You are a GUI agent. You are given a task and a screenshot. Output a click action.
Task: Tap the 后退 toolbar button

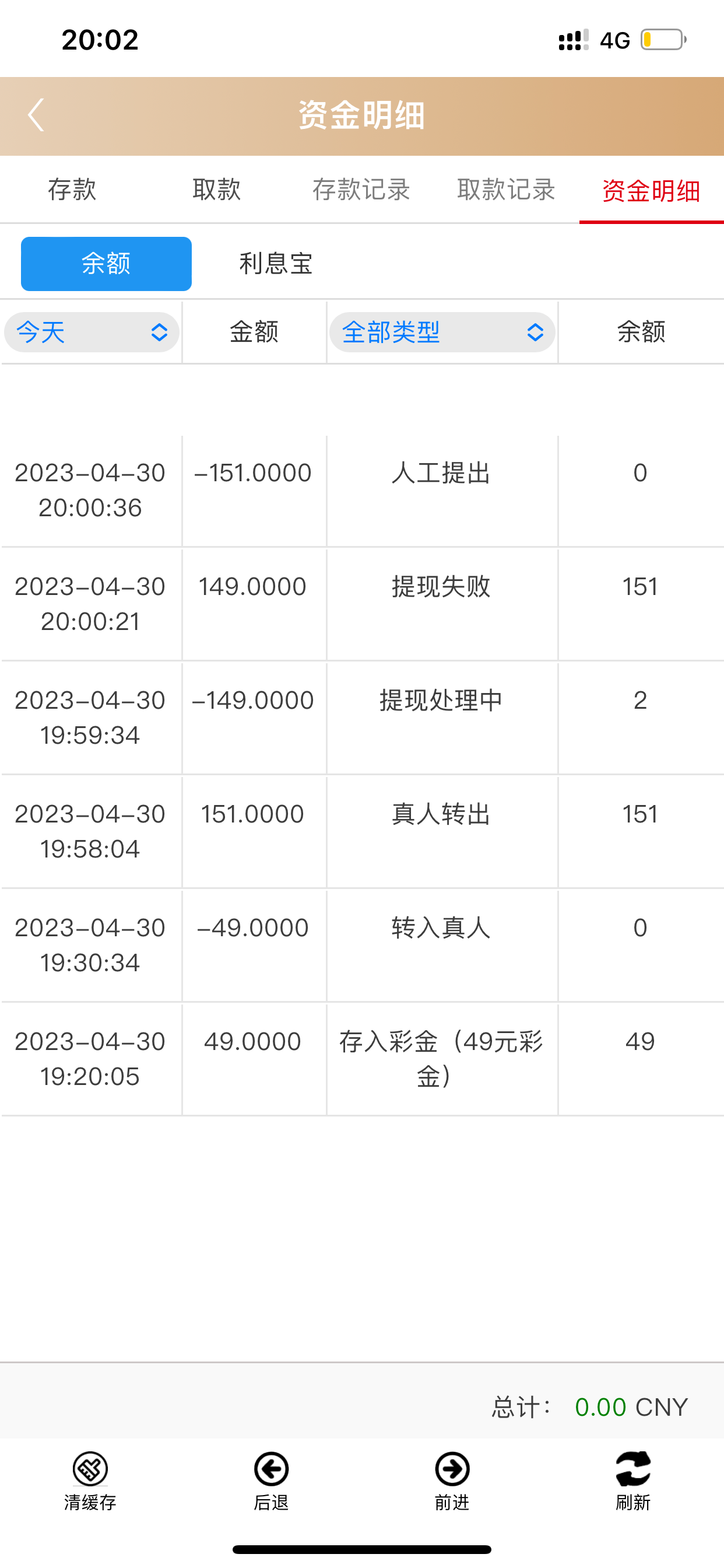[x=271, y=1480]
